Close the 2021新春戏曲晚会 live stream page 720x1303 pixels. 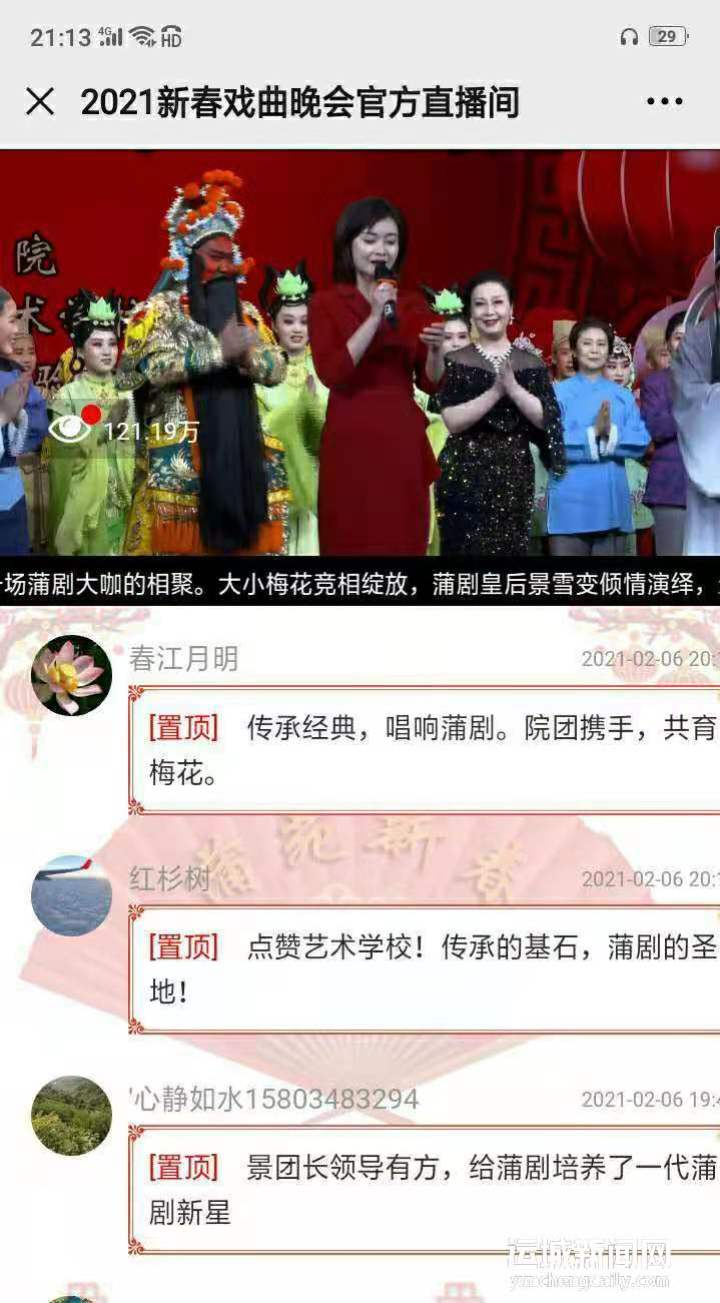pos(40,101)
